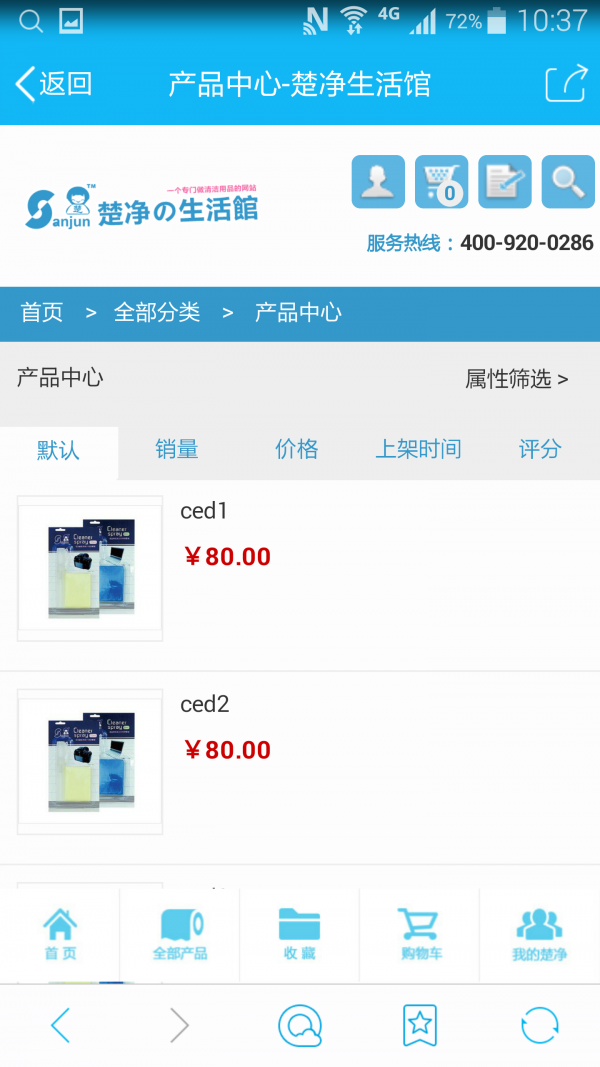Switch to 收藏 bottom tab
The height and width of the screenshot is (1067, 600).
click(x=299, y=935)
